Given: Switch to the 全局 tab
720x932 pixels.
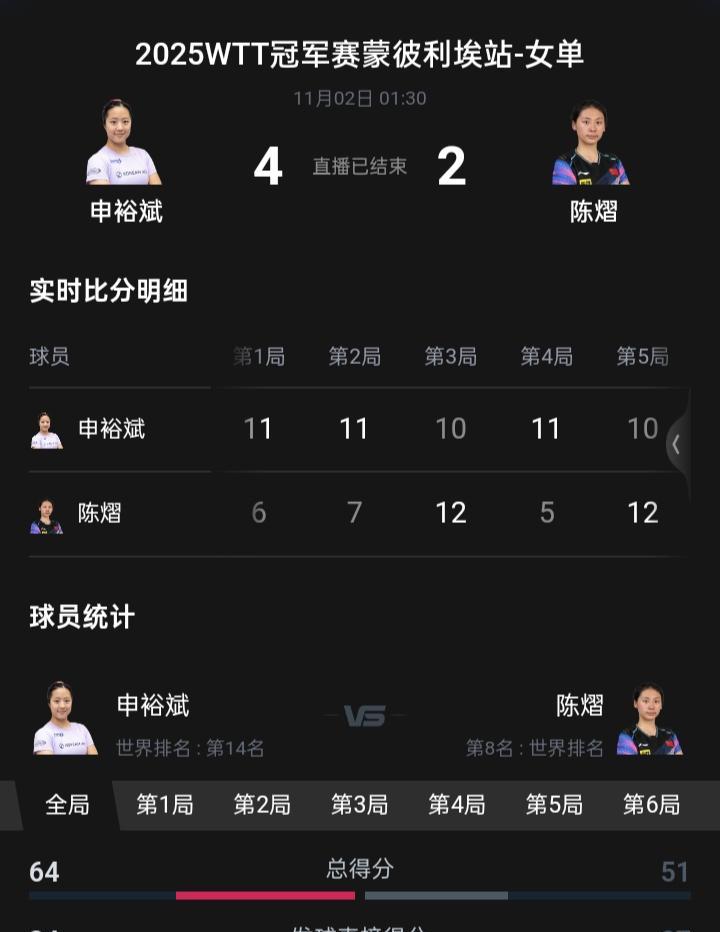Looking at the screenshot, I should (x=66, y=805).
